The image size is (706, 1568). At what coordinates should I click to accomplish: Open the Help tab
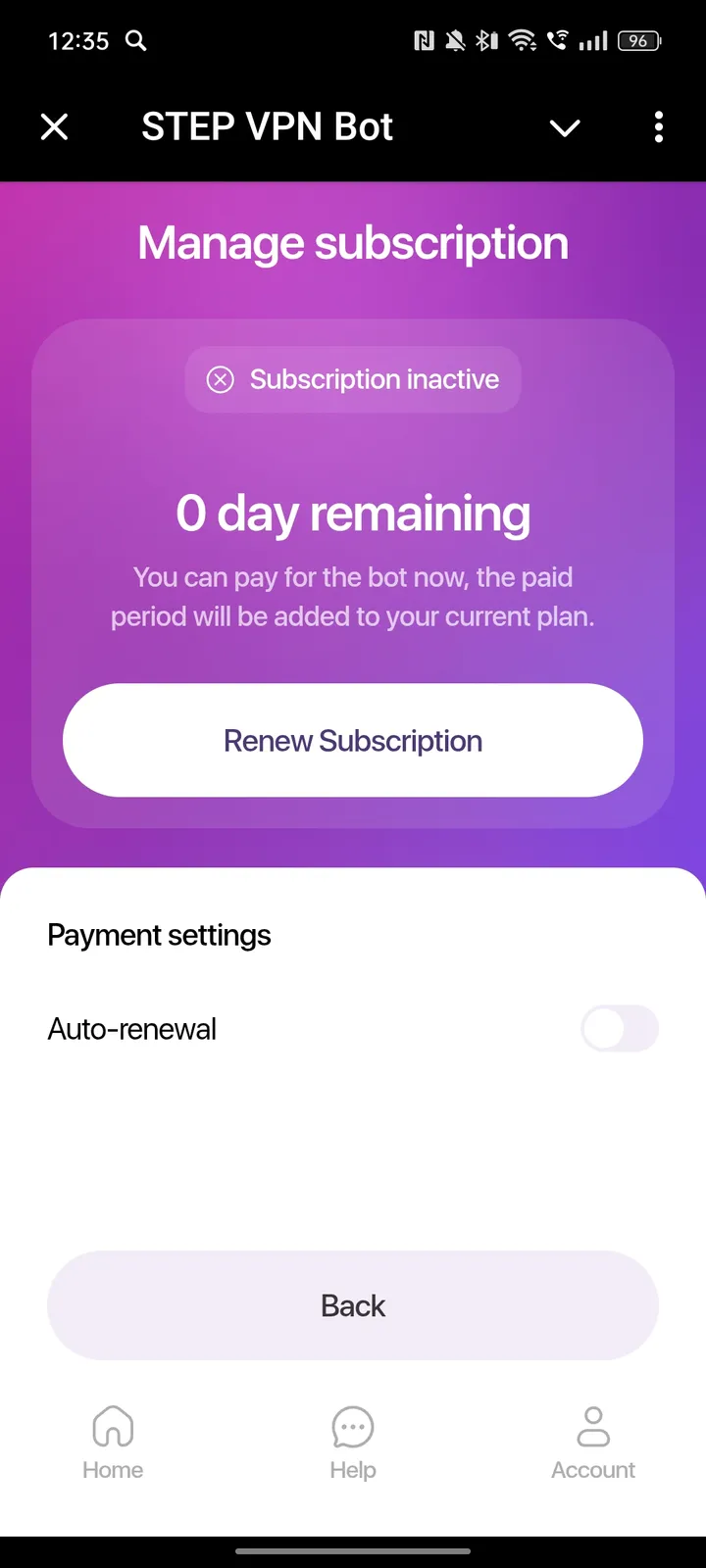pyautogui.click(x=353, y=1443)
